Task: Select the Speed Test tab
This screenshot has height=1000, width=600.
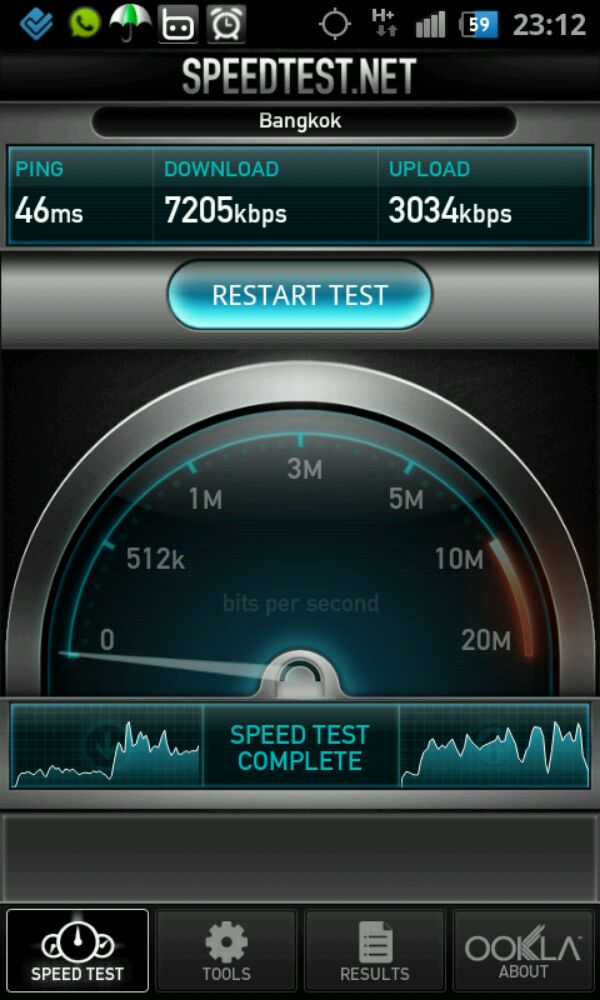Action: click(x=77, y=951)
